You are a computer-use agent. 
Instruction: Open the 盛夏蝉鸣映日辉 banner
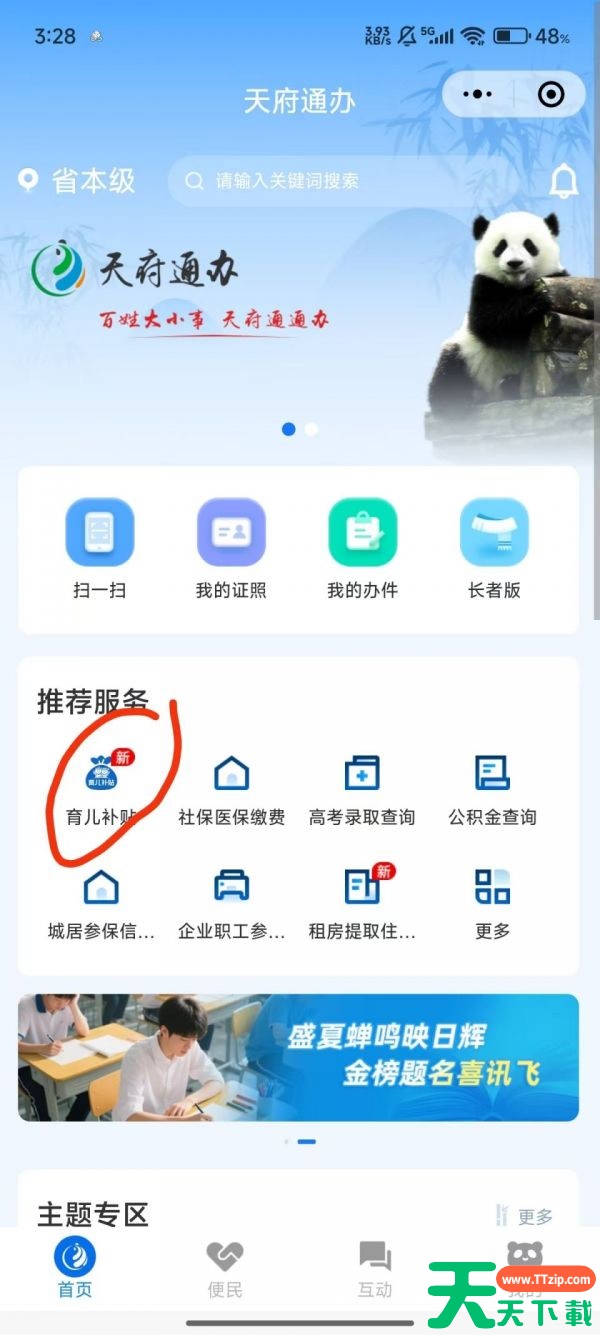(298, 1057)
